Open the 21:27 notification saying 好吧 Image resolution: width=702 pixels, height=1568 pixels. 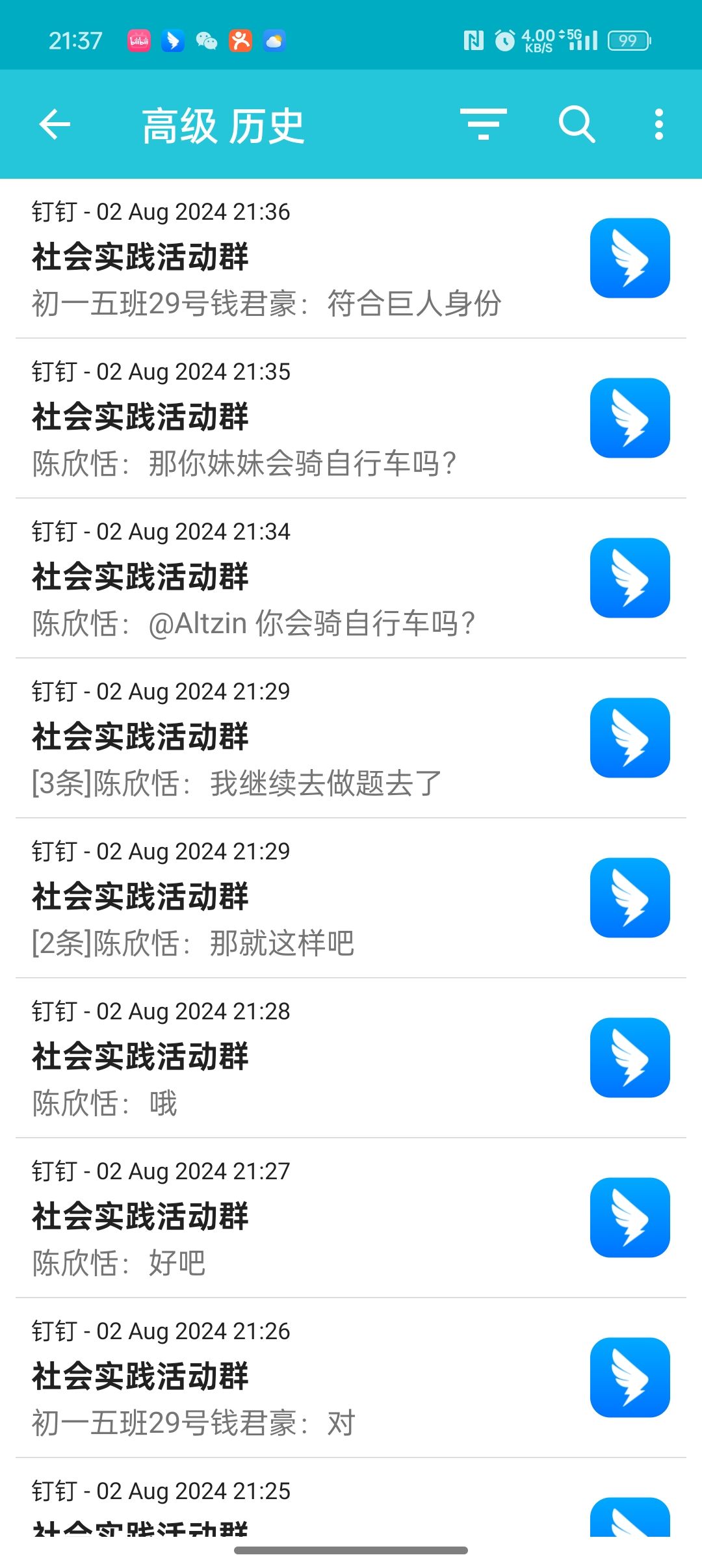(x=292, y=1218)
